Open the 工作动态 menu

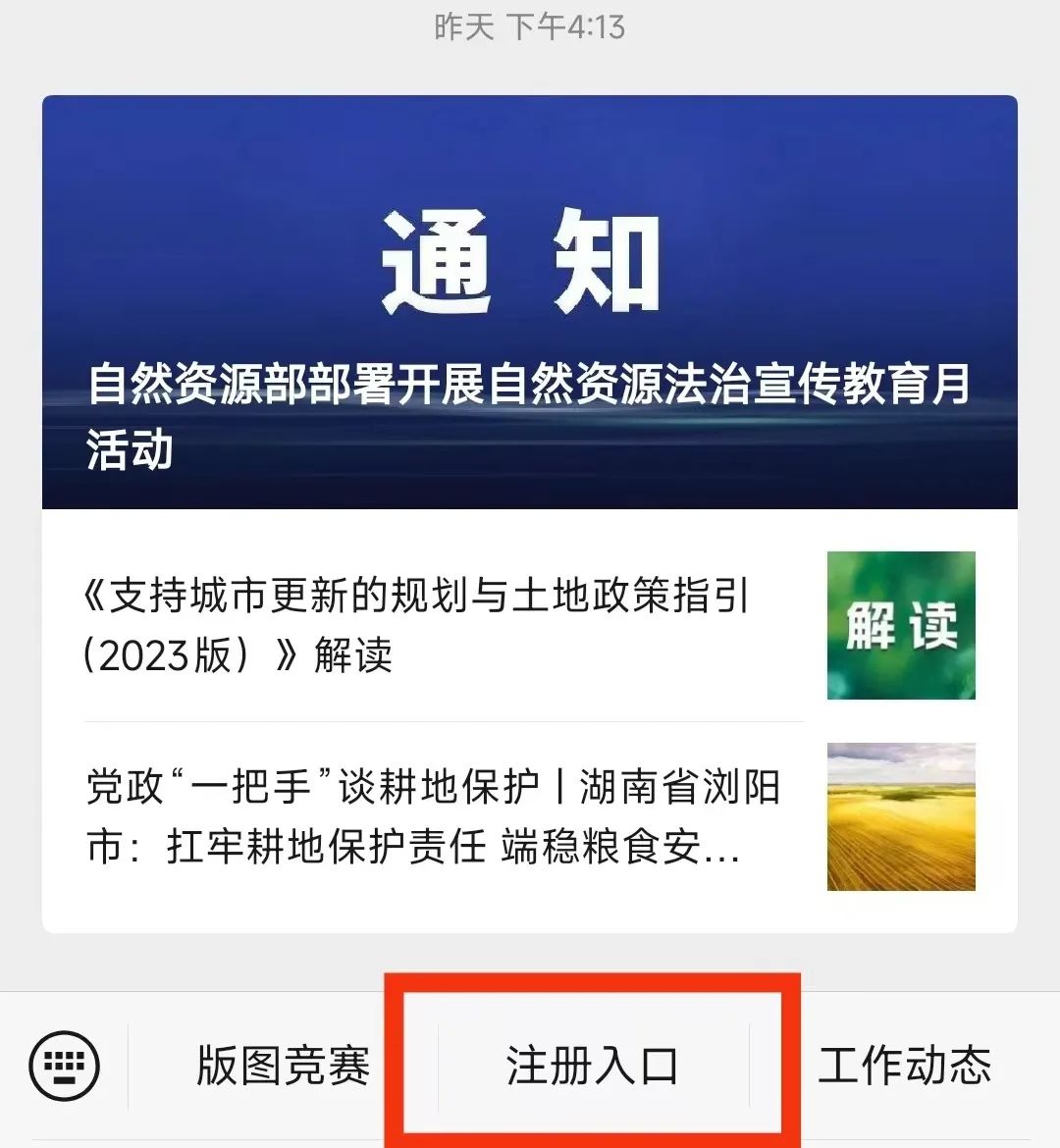[905, 1067]
